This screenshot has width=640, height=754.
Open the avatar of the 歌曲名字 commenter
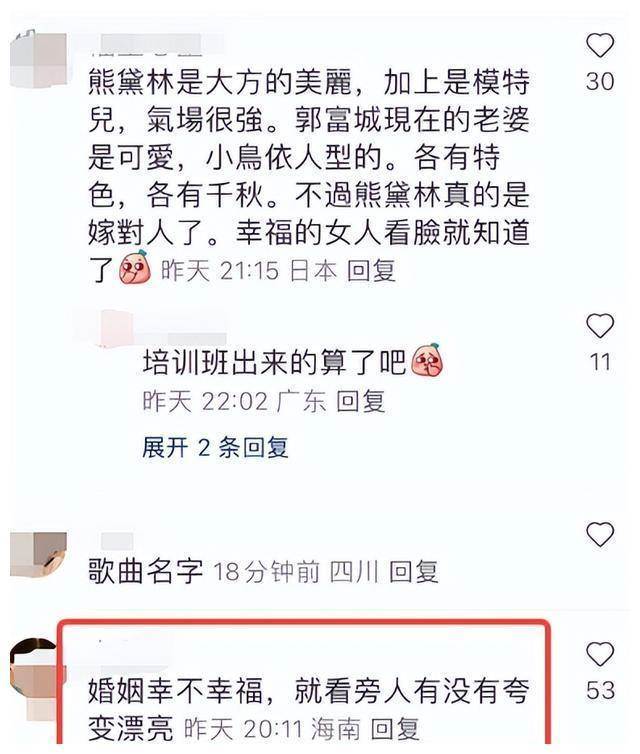[x=37, y=554]
